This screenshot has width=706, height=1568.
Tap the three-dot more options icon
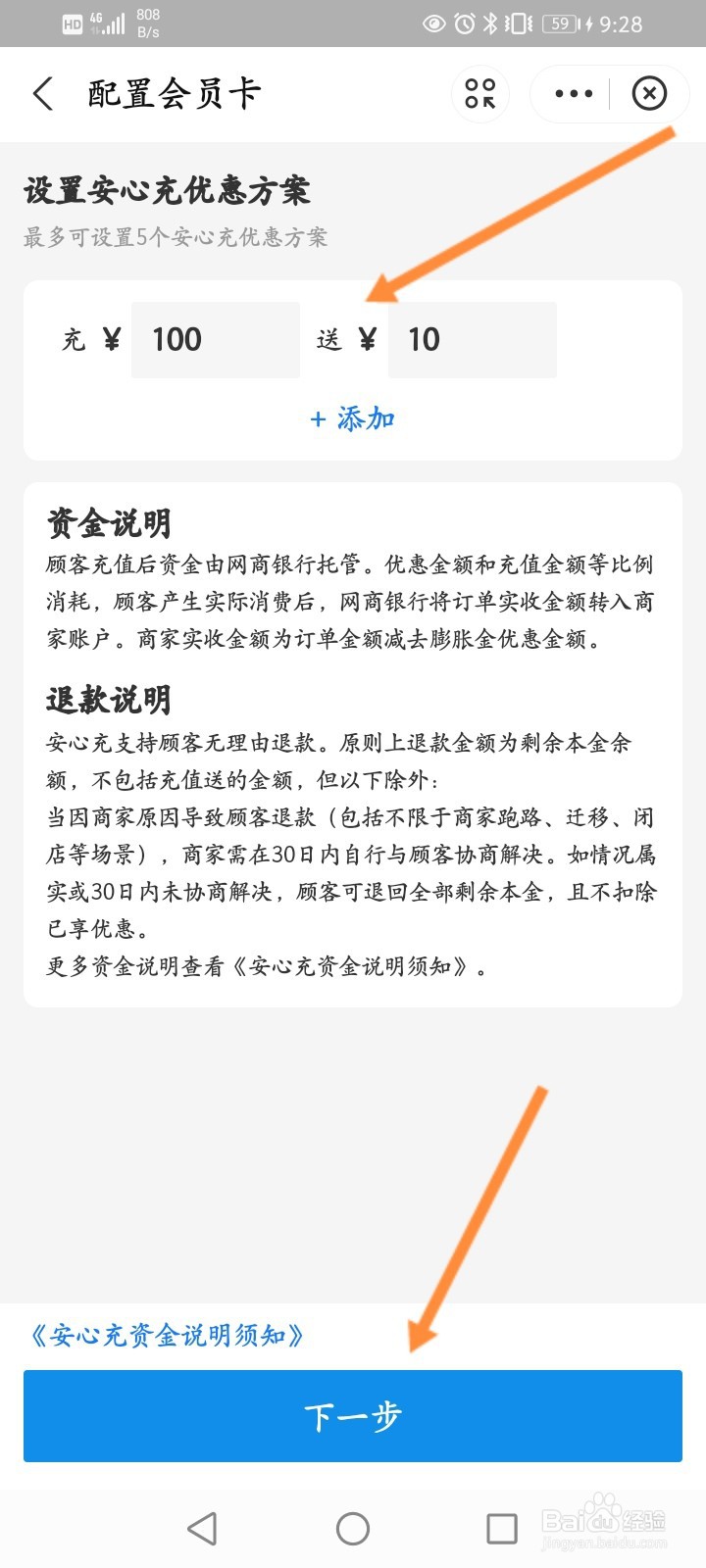(x=573, y=93)
